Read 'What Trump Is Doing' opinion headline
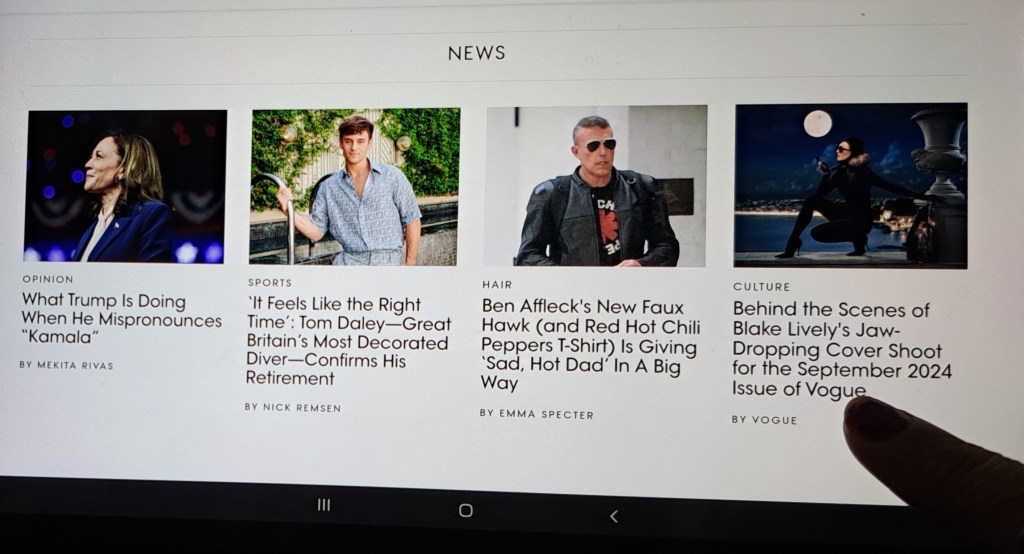Image resolution: width=1024 pixels, height=554 pixels. [x=121, y=319]
